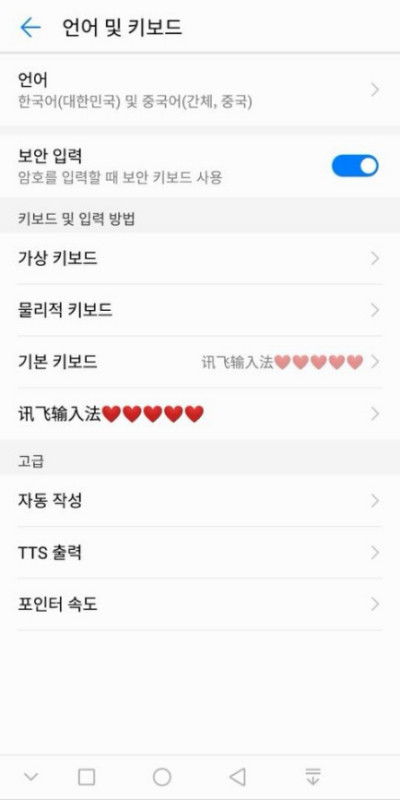Go back using the top-left arrow
400x800 pixels.
pyautogui.click(x=30, y=27)
